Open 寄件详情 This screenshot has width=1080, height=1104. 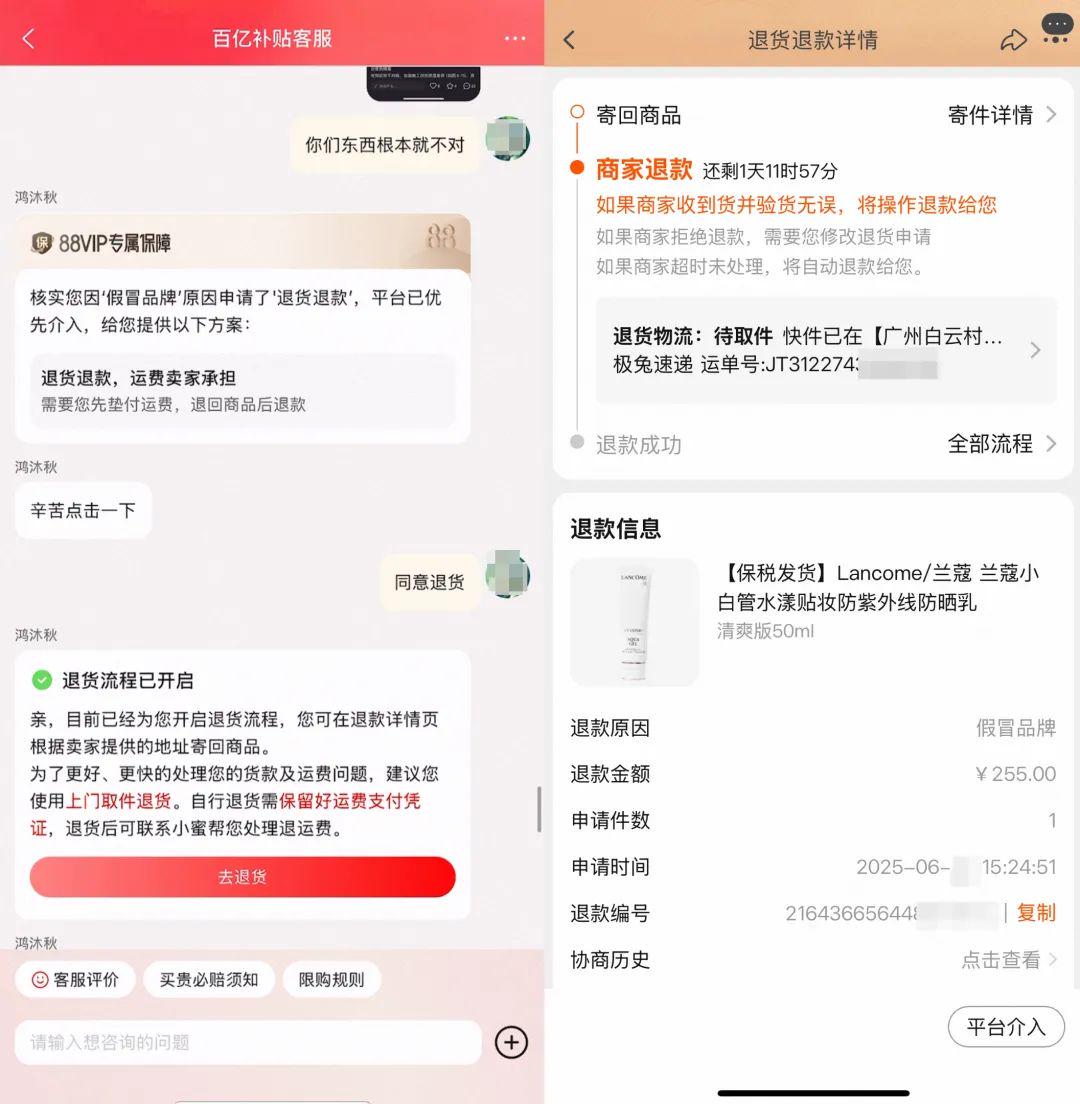[x=1001, y=115]
